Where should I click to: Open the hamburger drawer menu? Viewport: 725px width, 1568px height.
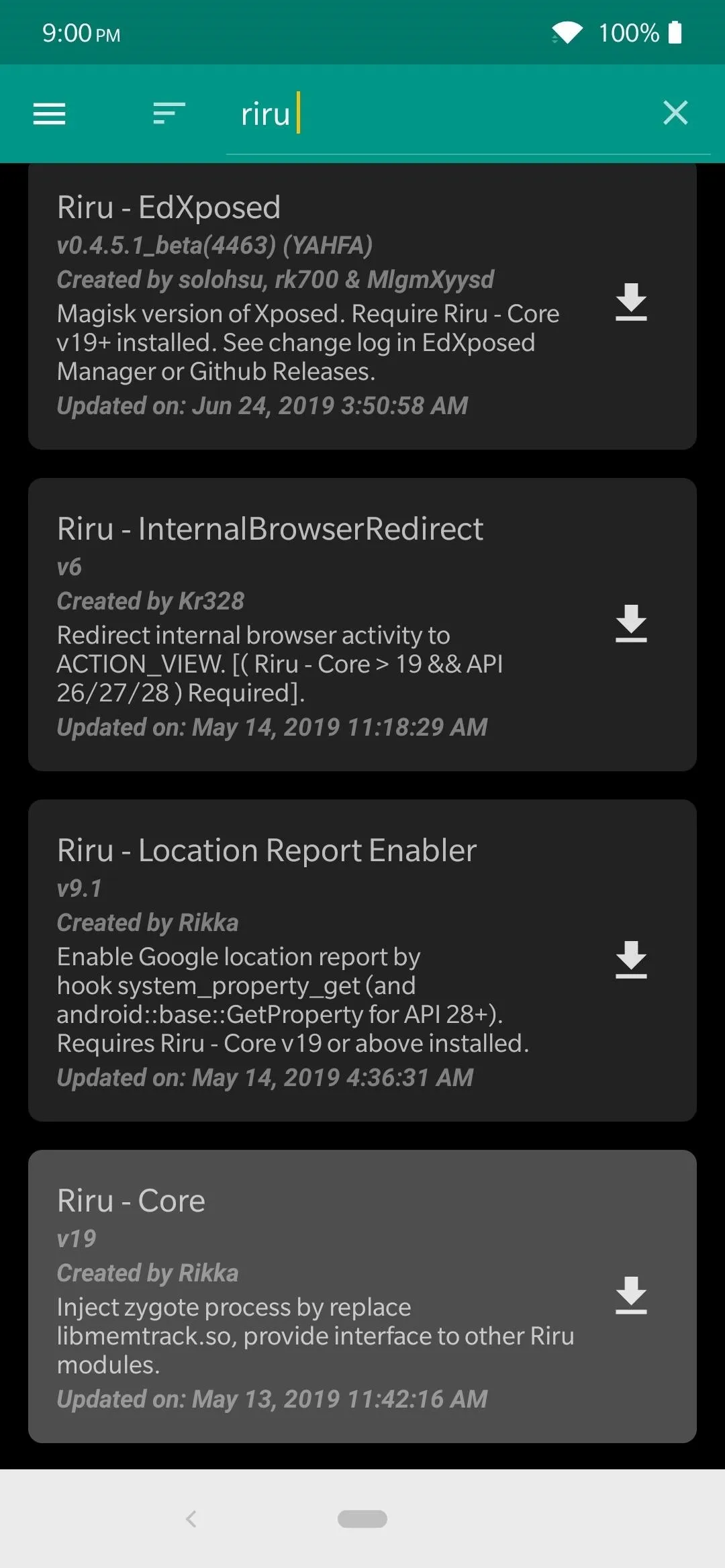click(x=49, y=113)
